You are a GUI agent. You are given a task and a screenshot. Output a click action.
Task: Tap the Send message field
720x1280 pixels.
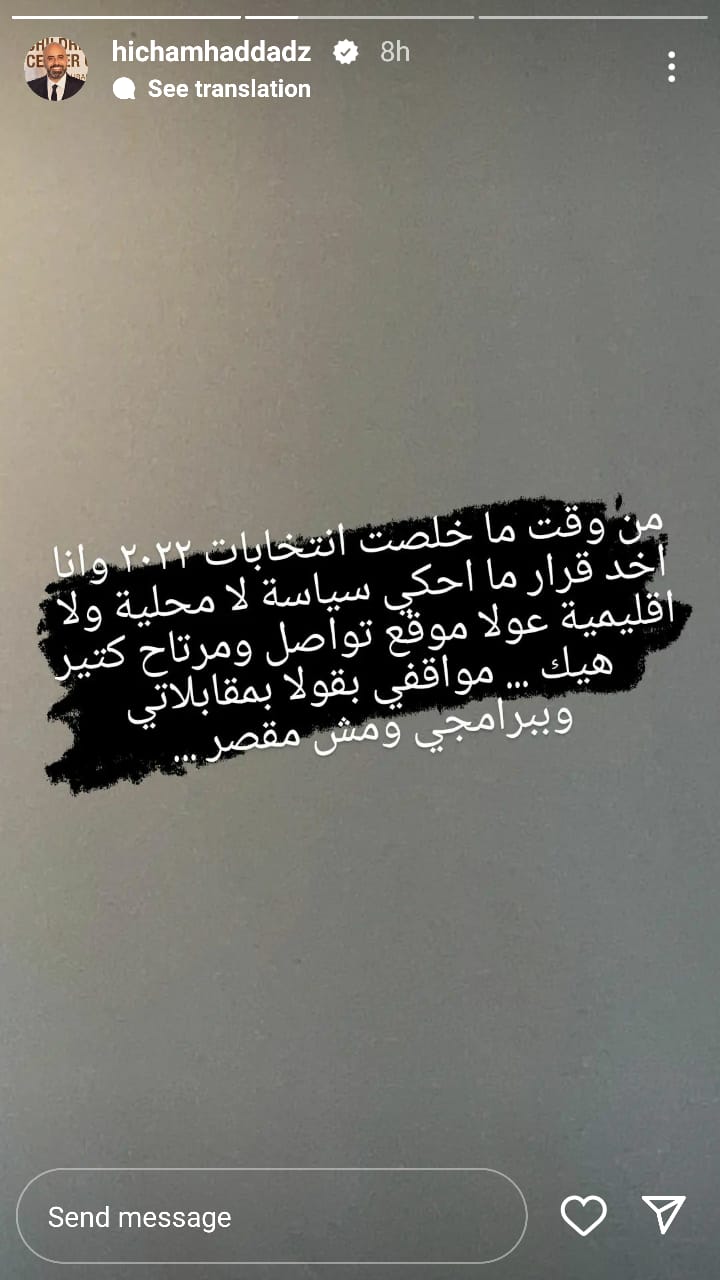point(270,1216)
